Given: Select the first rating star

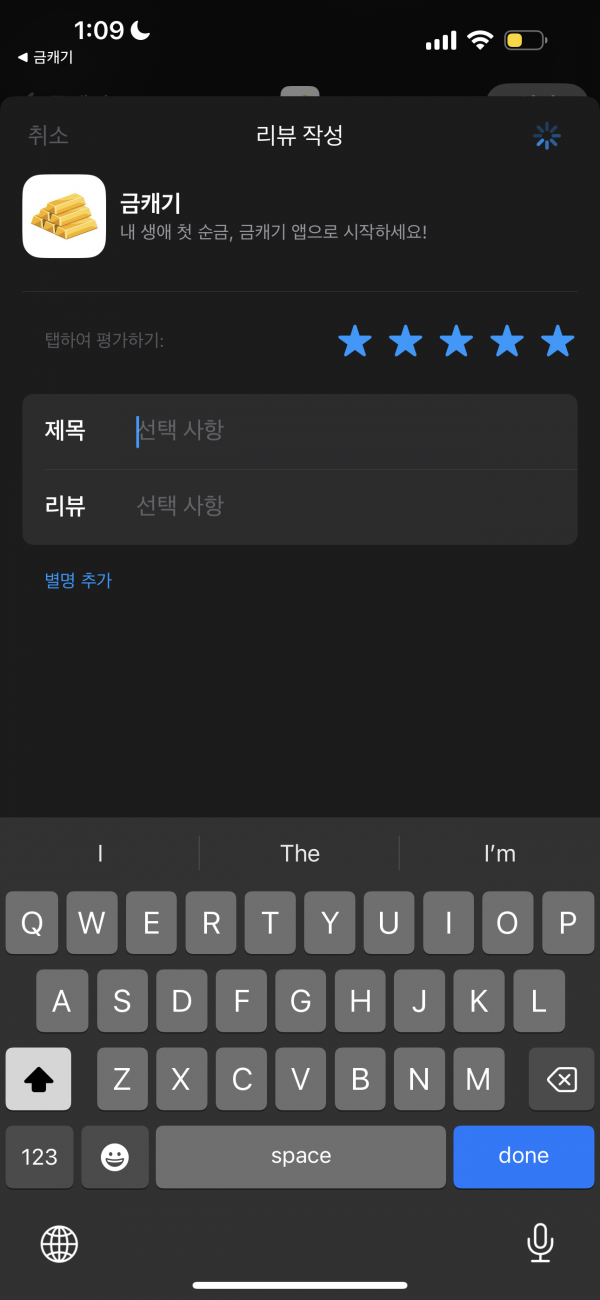Looking at the screenshot, I should click(x=355, y=341).
